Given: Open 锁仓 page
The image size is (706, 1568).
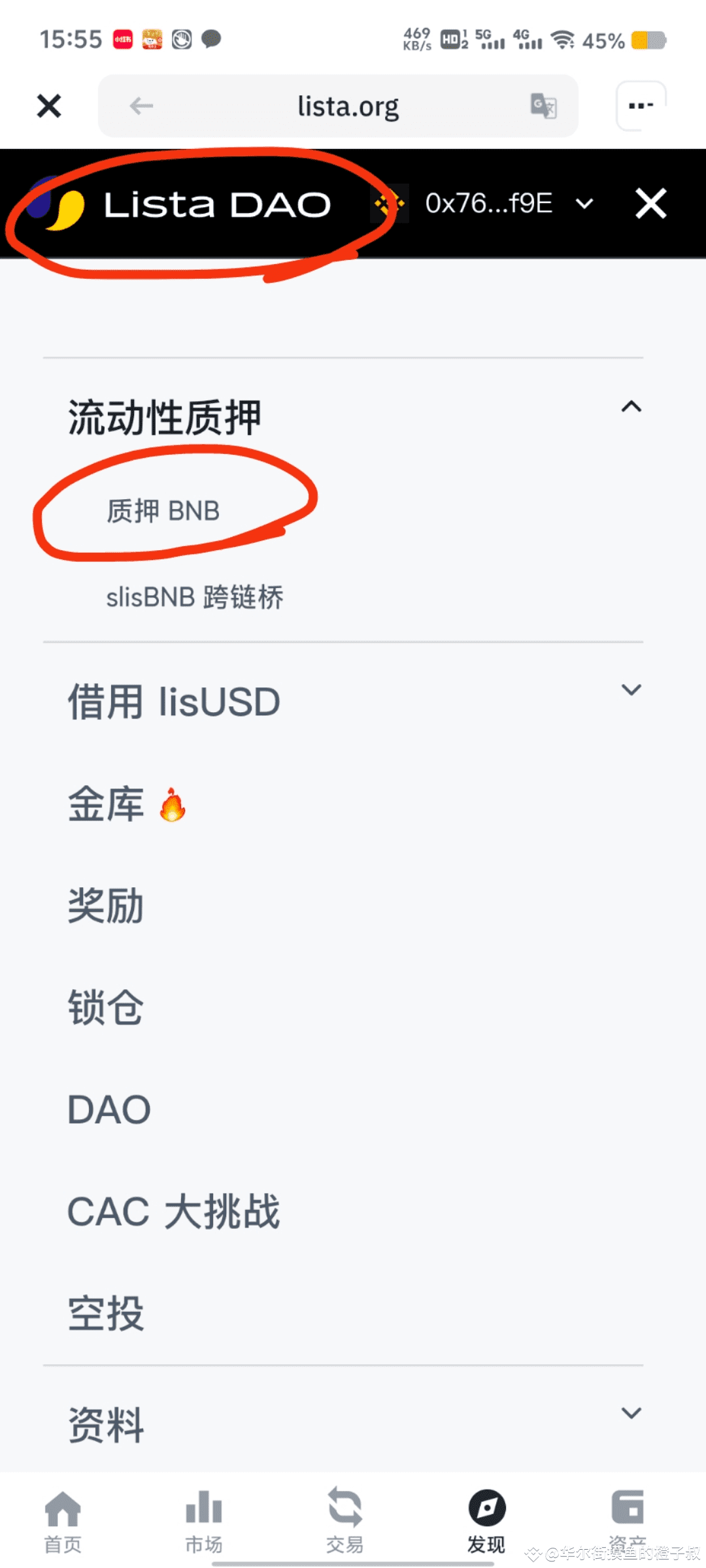Looking at the screenshot, I should pos(107,1007).
